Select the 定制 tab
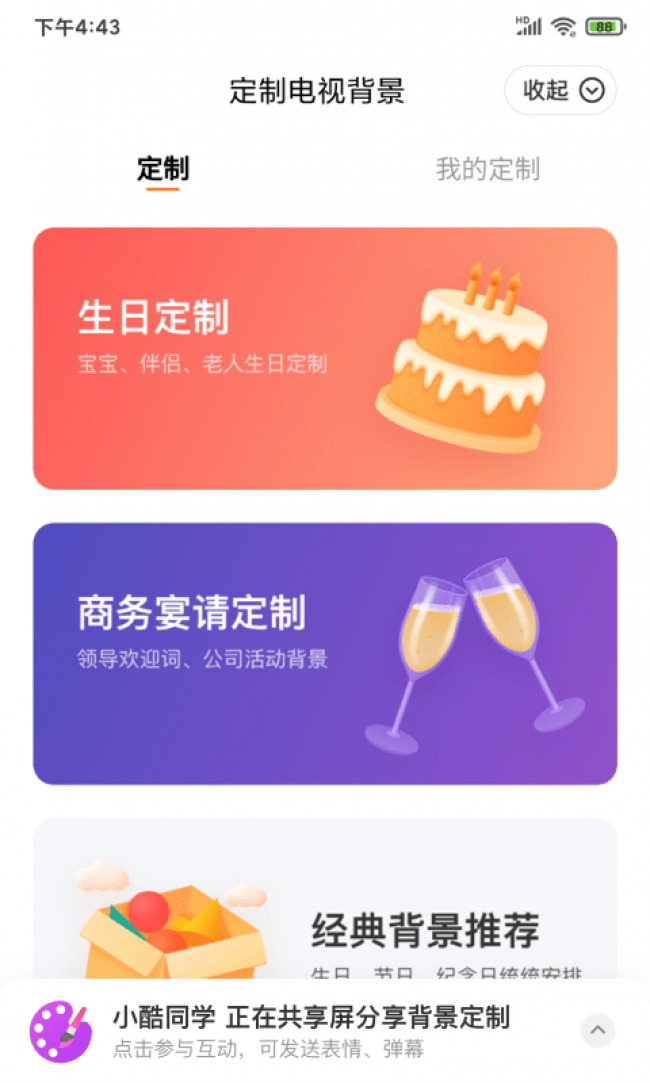650x1083 pixels. click(x=163, y=169)
